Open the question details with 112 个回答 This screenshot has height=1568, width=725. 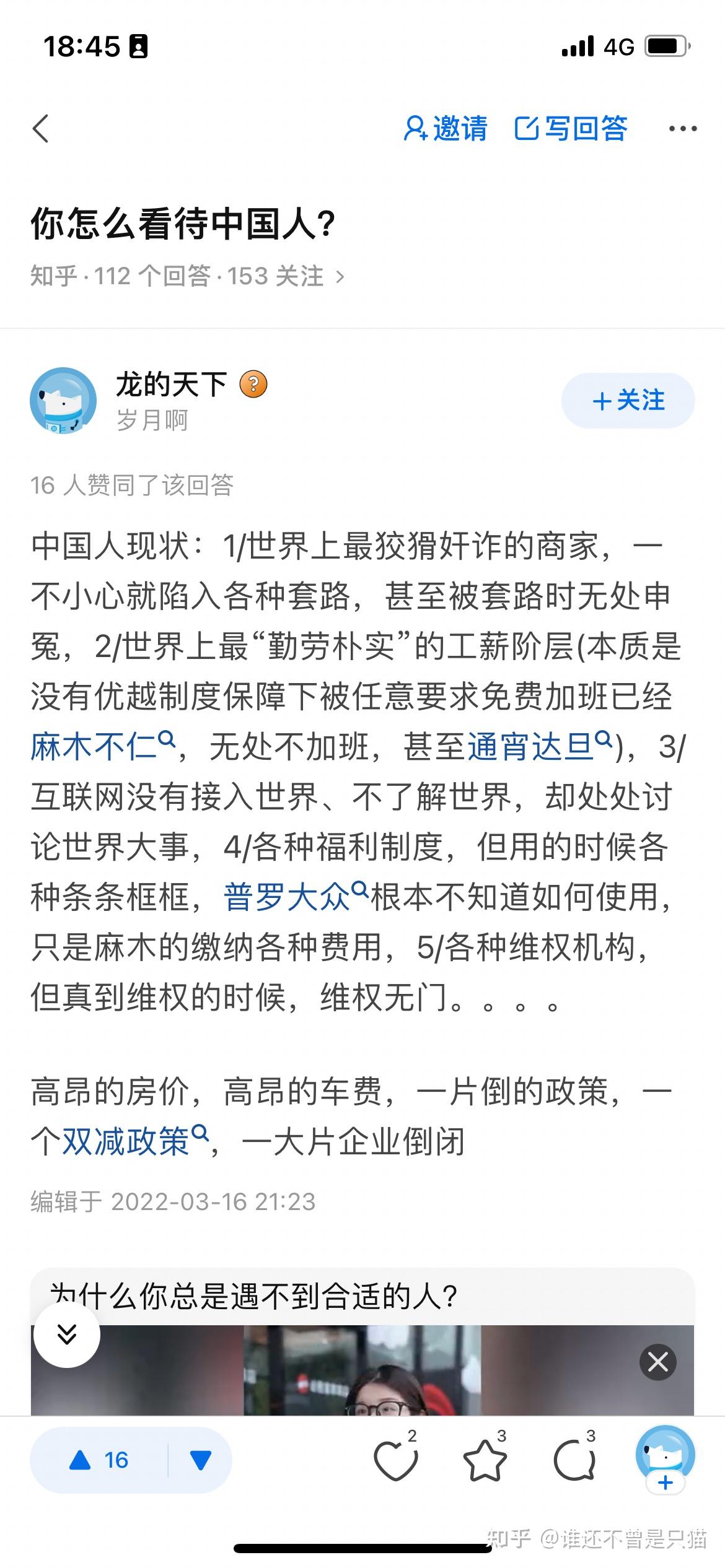pyautogui.click(x=187, y=276)
